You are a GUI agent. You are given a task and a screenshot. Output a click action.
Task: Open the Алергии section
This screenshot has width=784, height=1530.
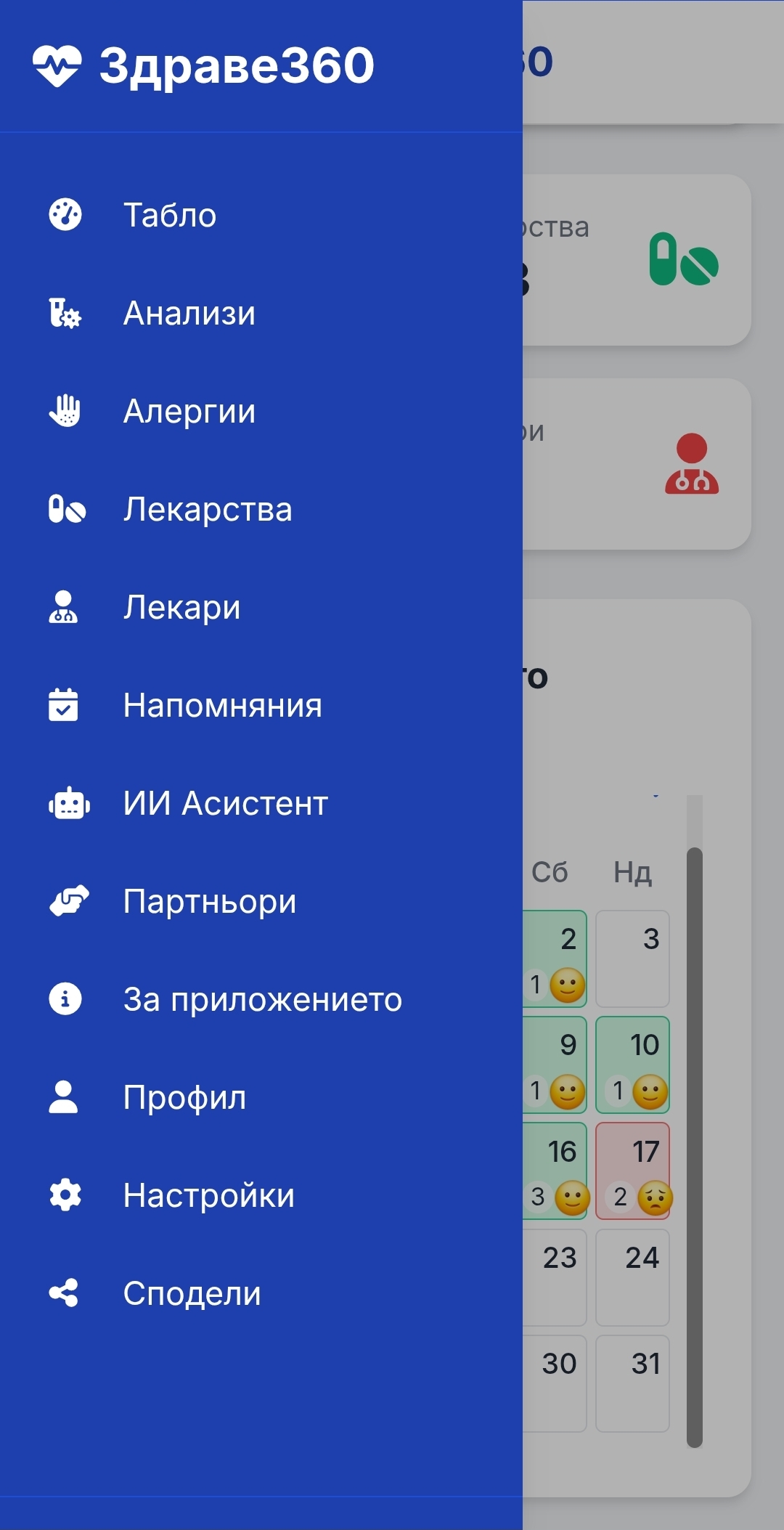(189, 412)
